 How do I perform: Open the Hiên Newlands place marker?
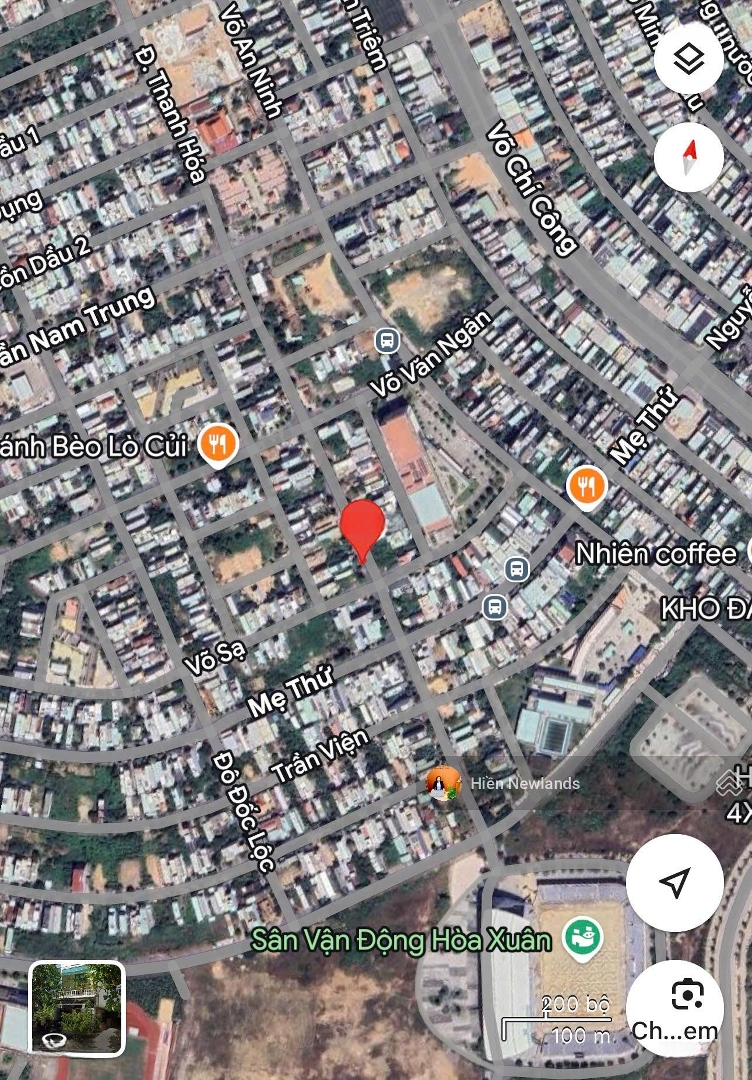point(443,784)
